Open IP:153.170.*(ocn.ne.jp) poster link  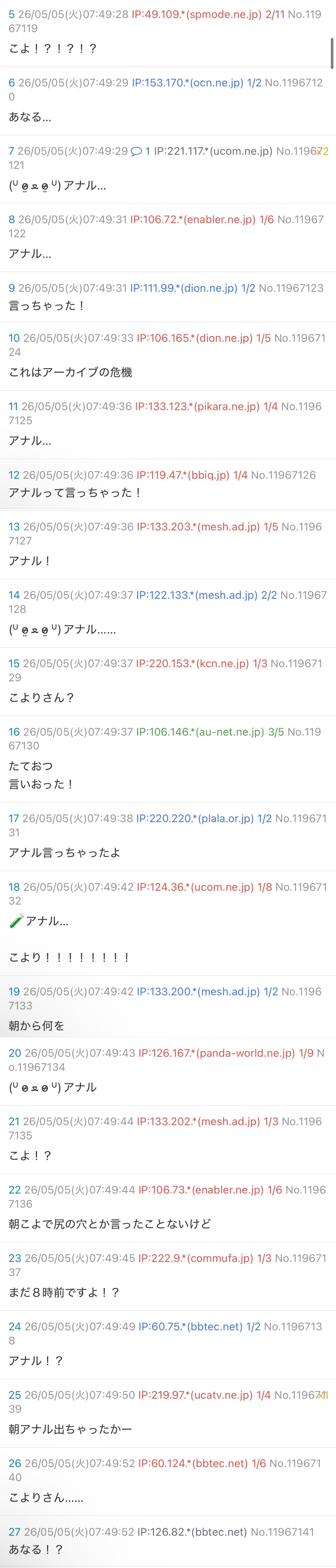click(187, 83)
